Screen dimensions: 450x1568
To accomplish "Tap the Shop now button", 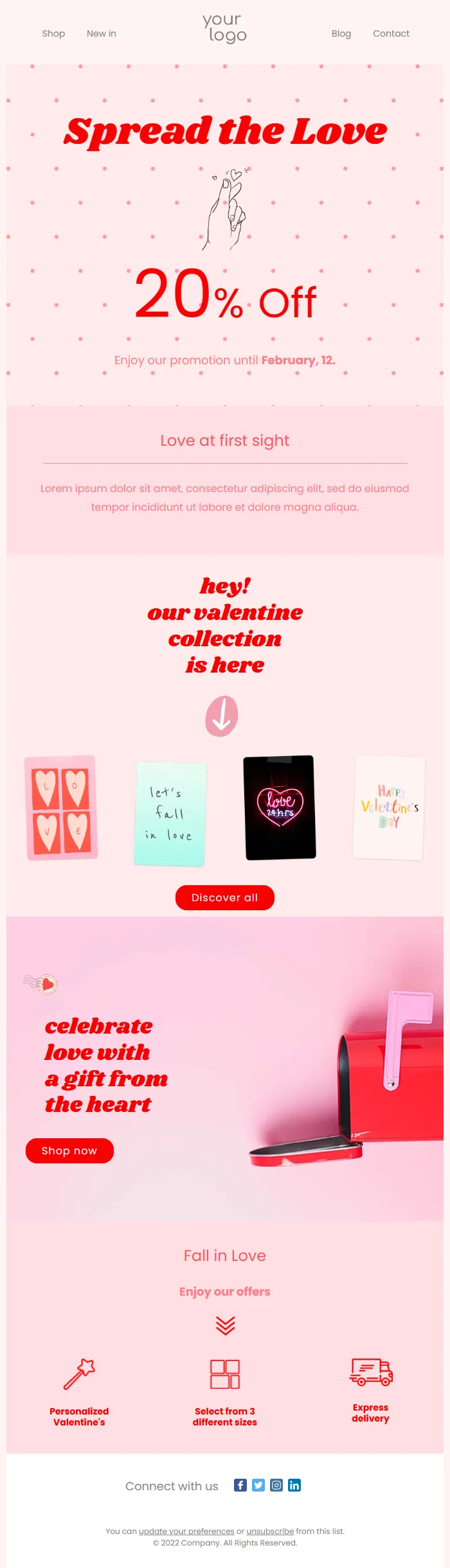I will [x=69, y=1150].
